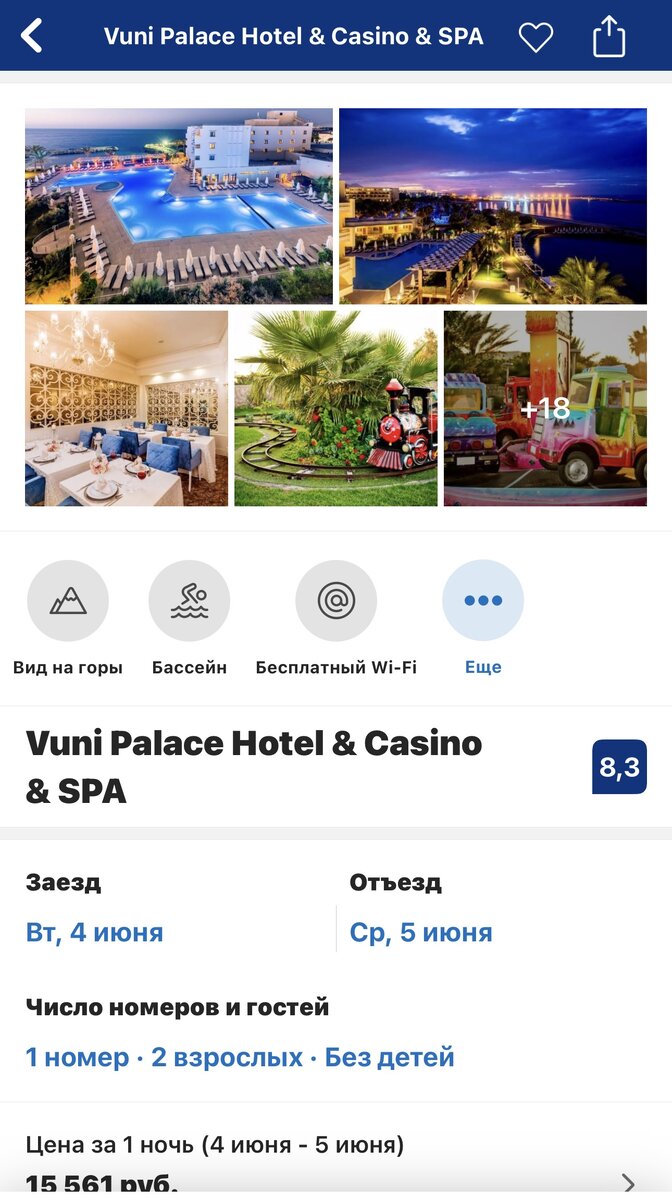
Task: View the toy train garden photo
Action: coord(335,408)
